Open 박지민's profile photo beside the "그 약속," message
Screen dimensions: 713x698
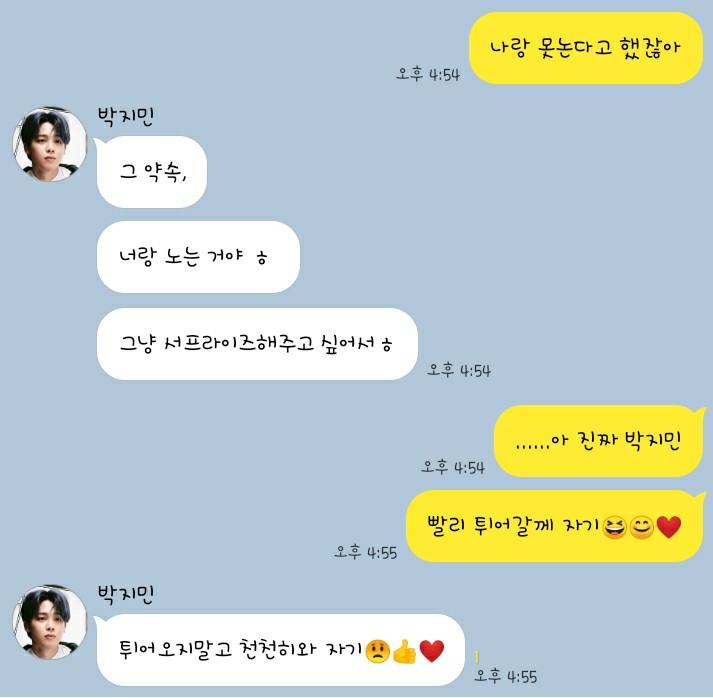[x=50, y=145]
